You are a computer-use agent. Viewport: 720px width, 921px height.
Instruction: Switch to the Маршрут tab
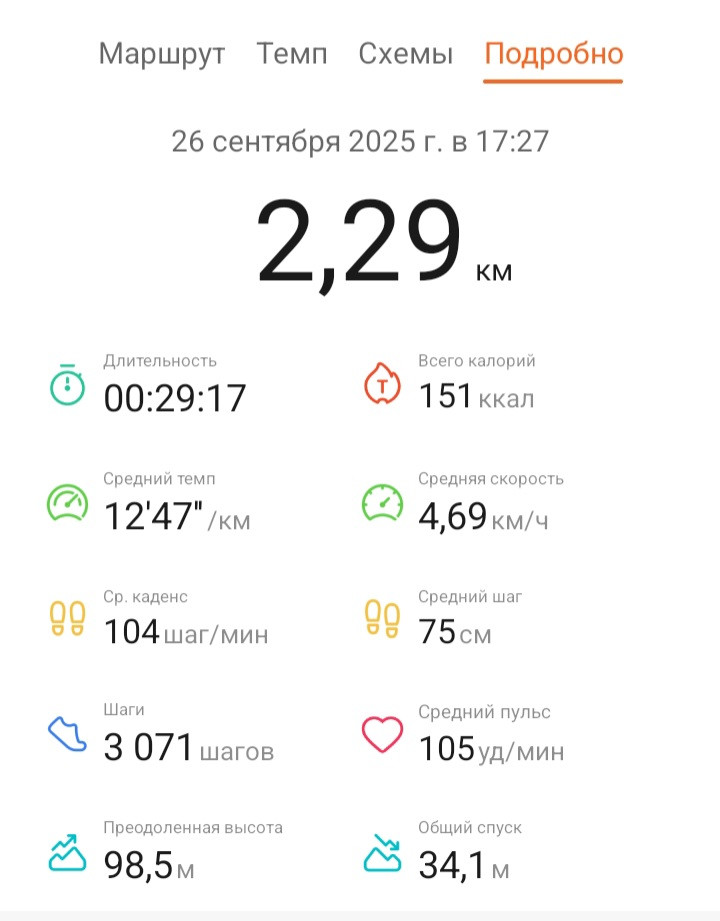pos(162,54)
